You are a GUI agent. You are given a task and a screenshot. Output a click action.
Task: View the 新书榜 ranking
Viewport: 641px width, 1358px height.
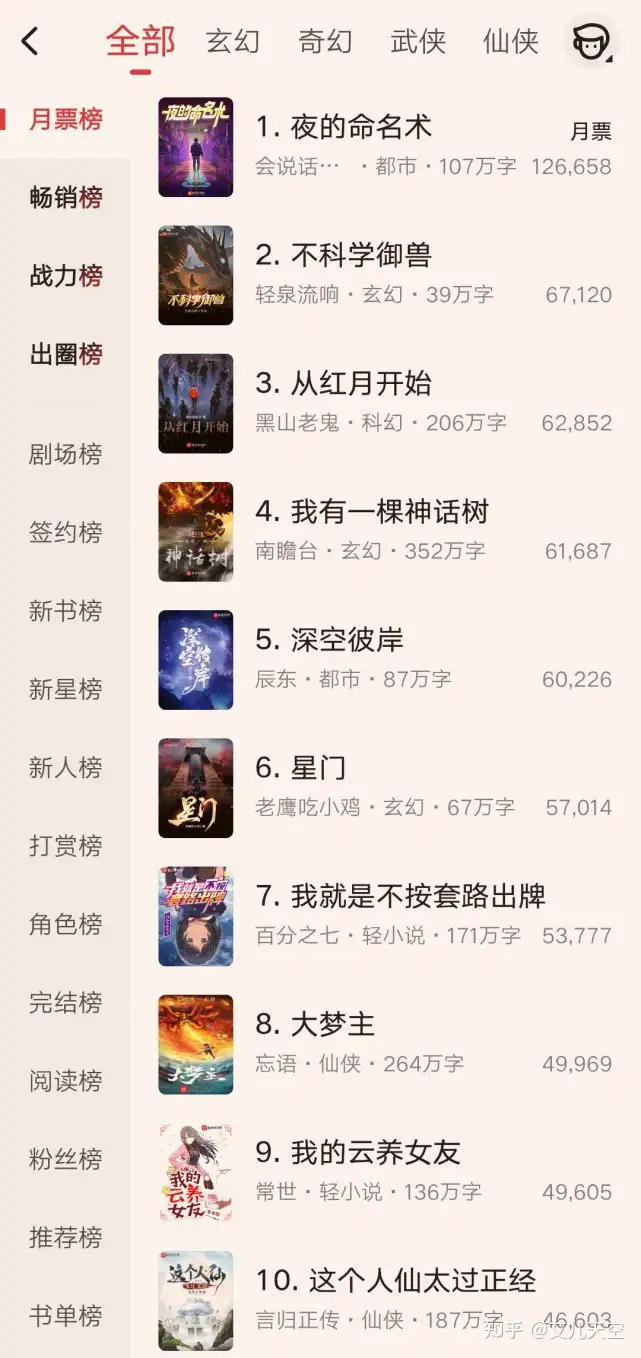66,611
